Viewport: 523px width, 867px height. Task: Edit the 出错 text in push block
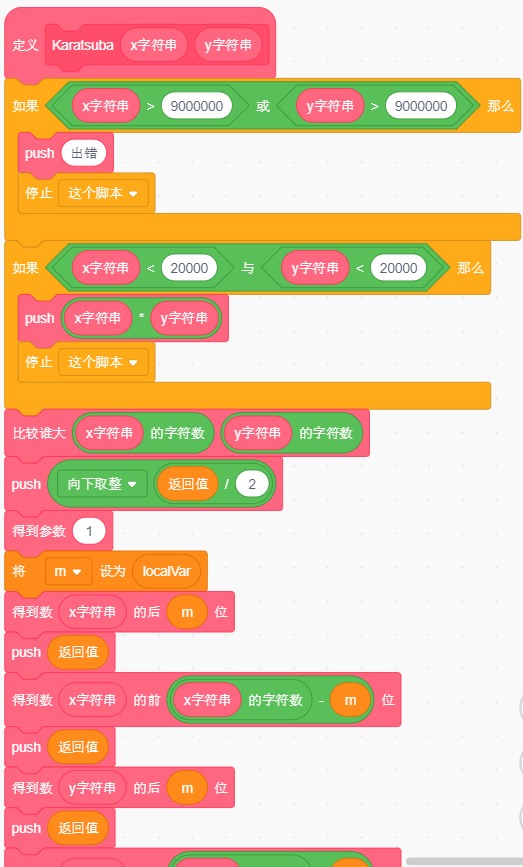84,153
